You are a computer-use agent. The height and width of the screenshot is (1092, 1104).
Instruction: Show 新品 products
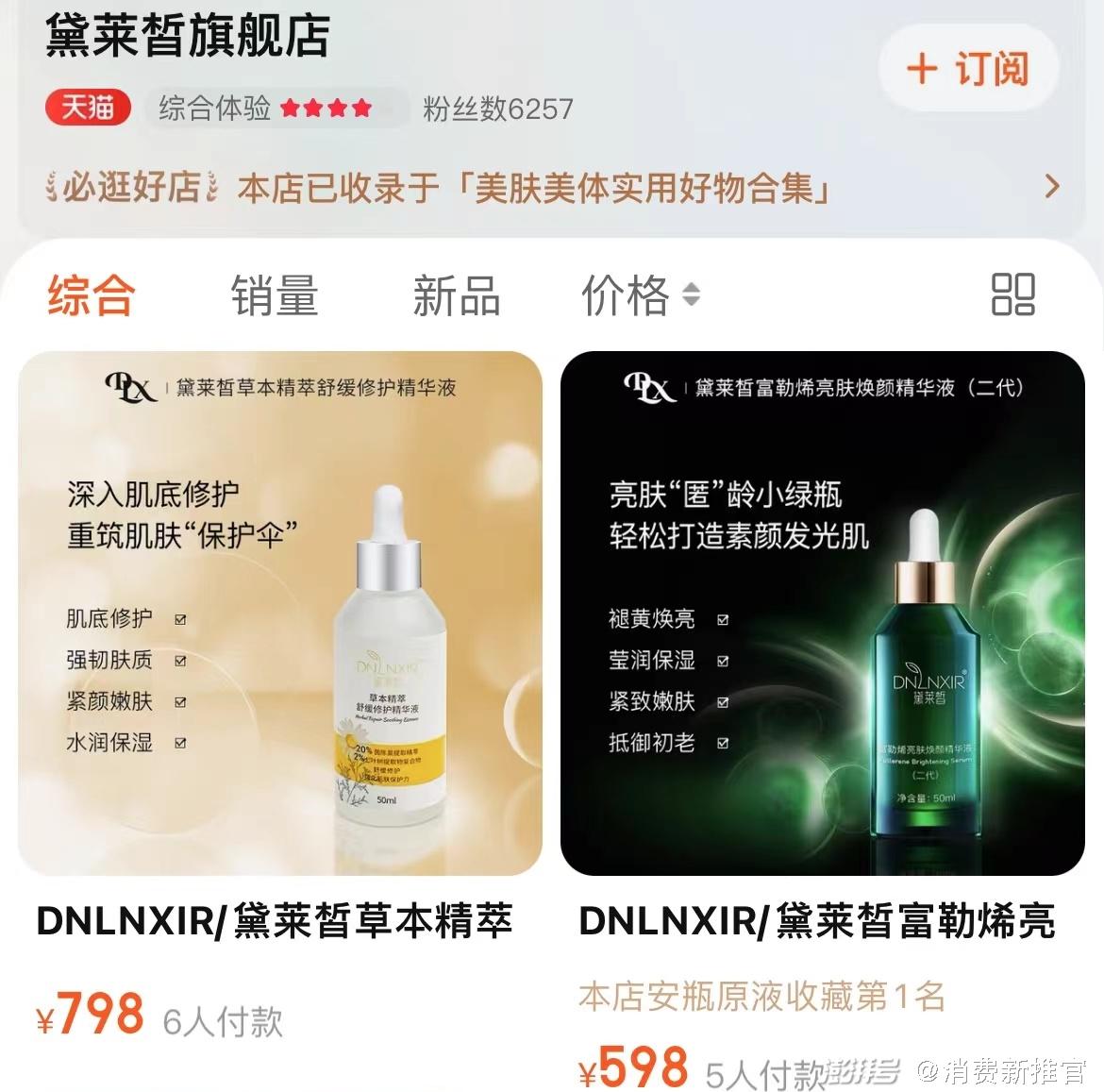[456, 295]
